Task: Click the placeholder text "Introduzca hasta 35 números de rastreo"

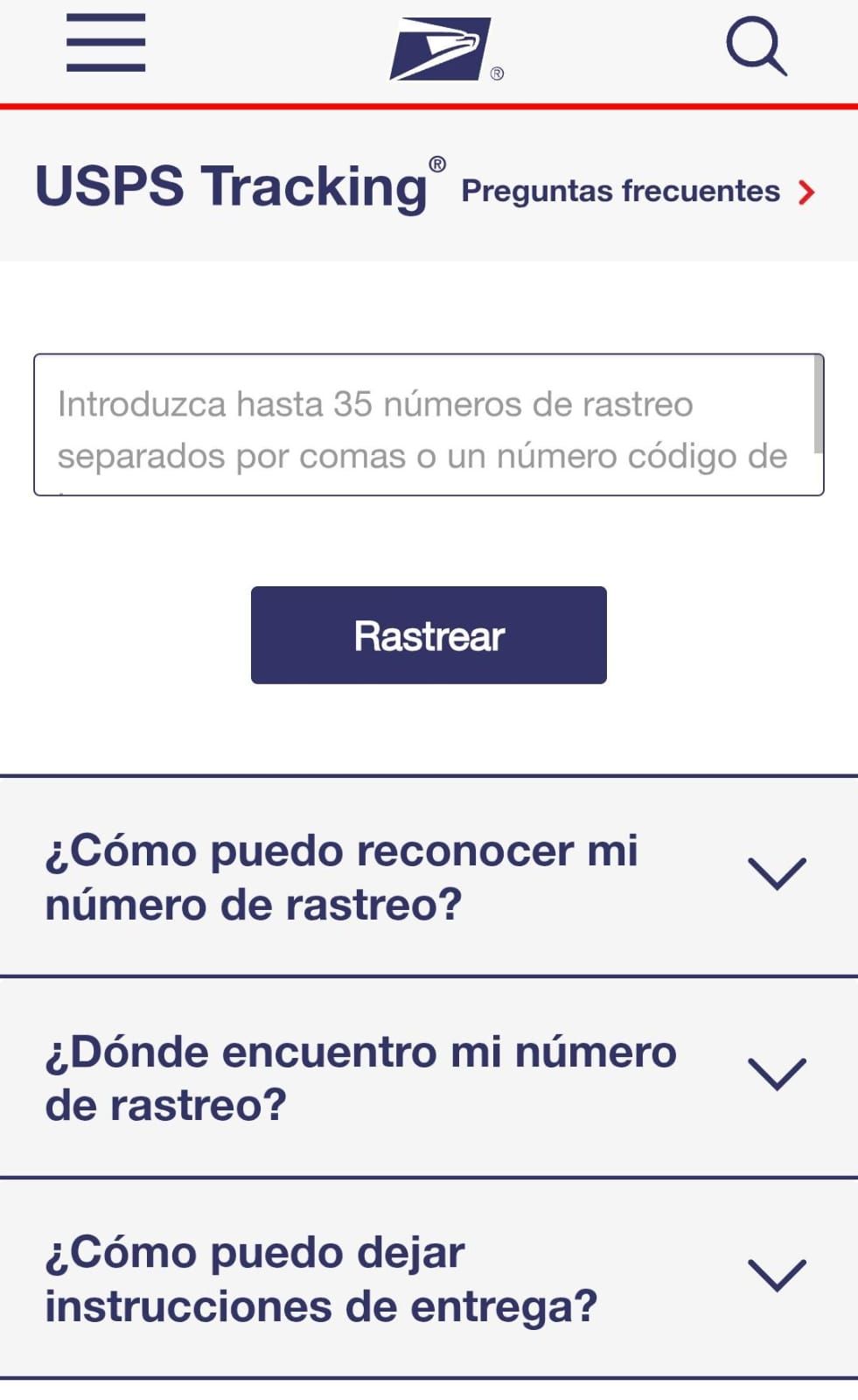Action: click(373, 403)
